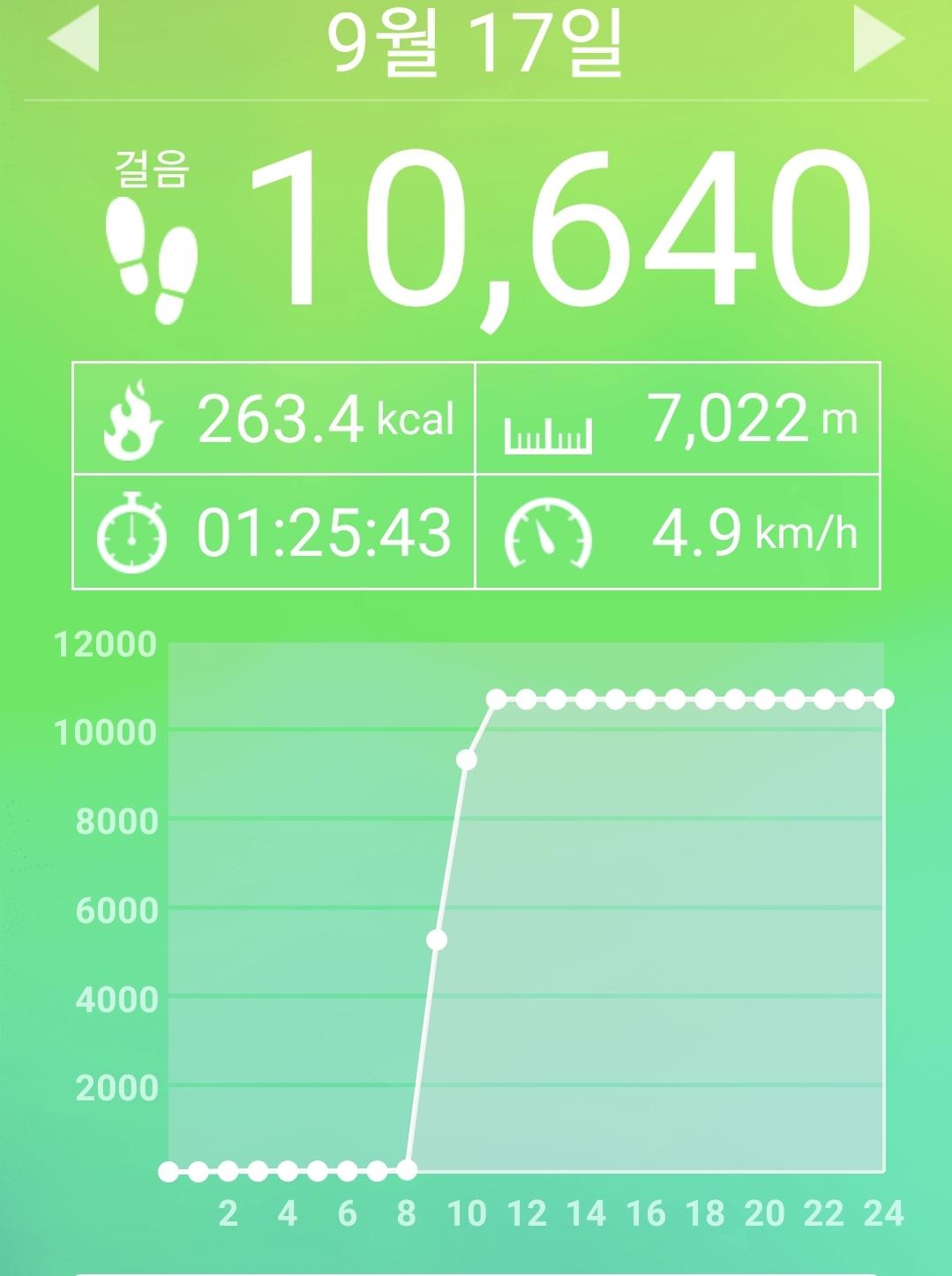The image size is (952, 1276).
Task: Go to the next day's step record
Action: click(x=878, y=38)
